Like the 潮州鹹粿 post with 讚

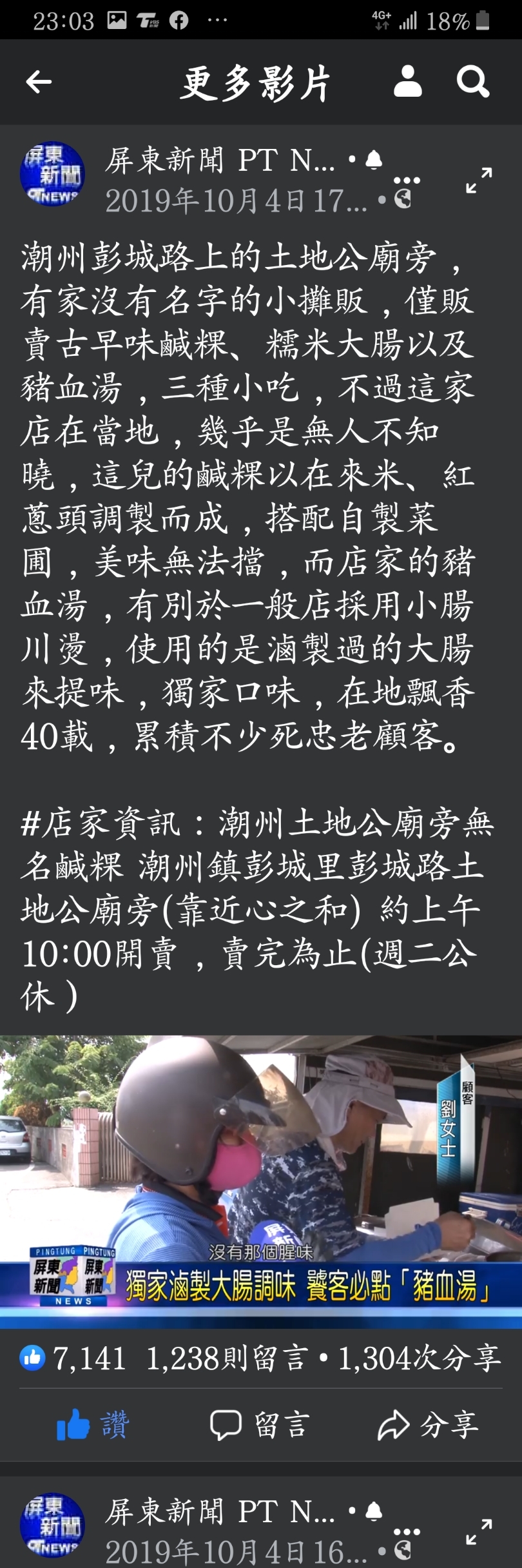[93, 1425]
